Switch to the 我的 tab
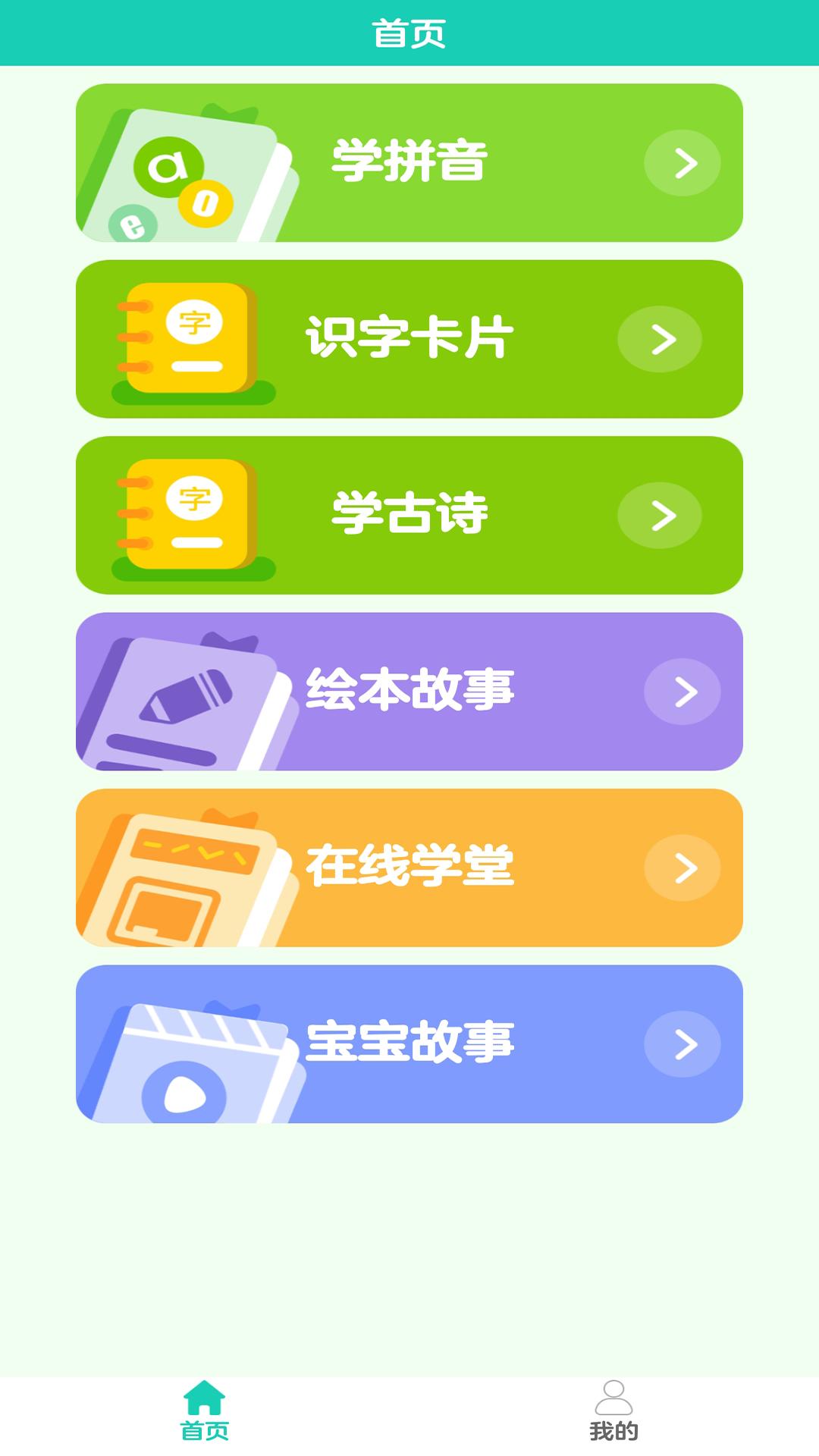Screen dimensions: 819x1456 click(x=613, y=1411)
